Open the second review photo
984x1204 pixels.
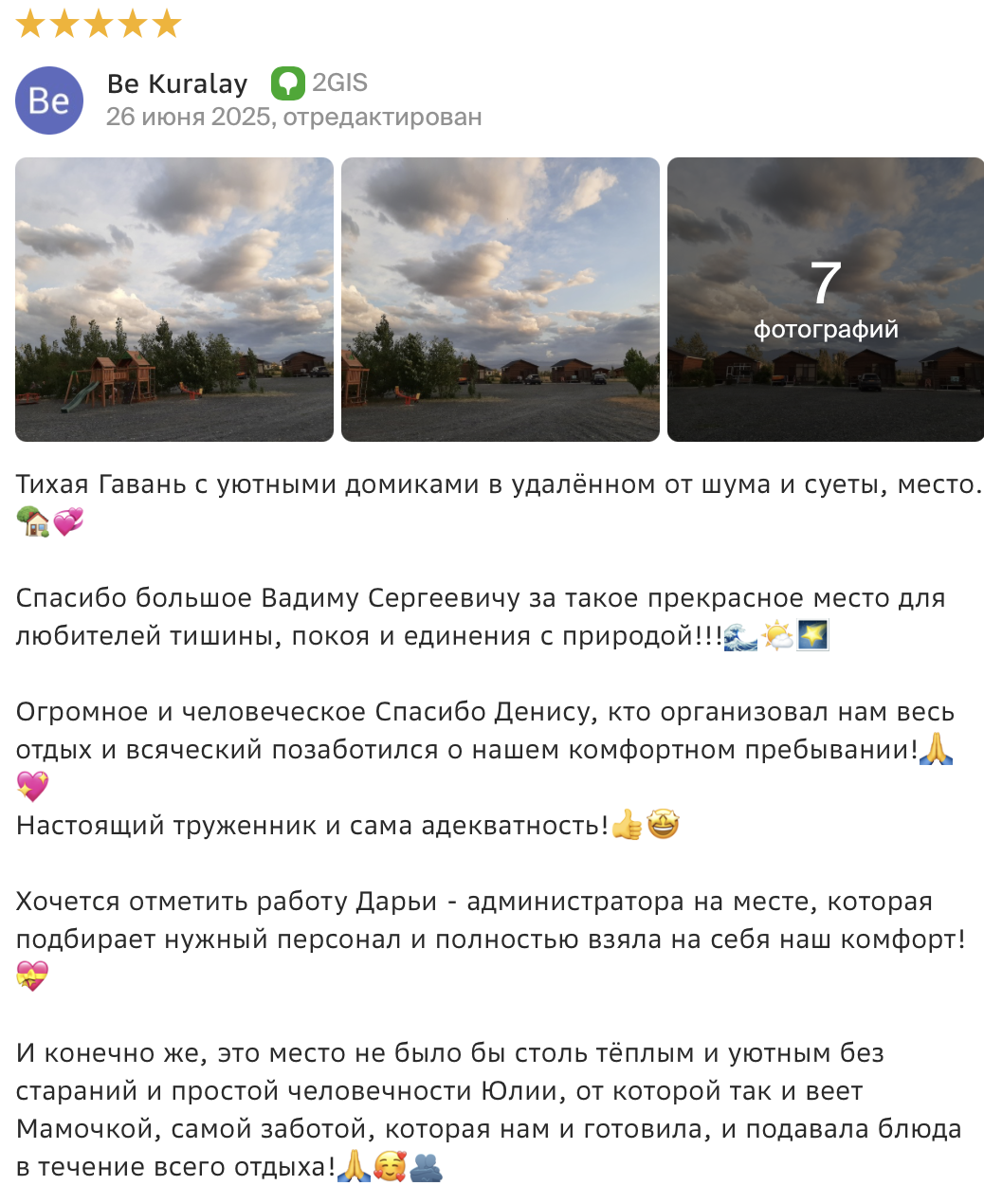(x=500, y=300)
